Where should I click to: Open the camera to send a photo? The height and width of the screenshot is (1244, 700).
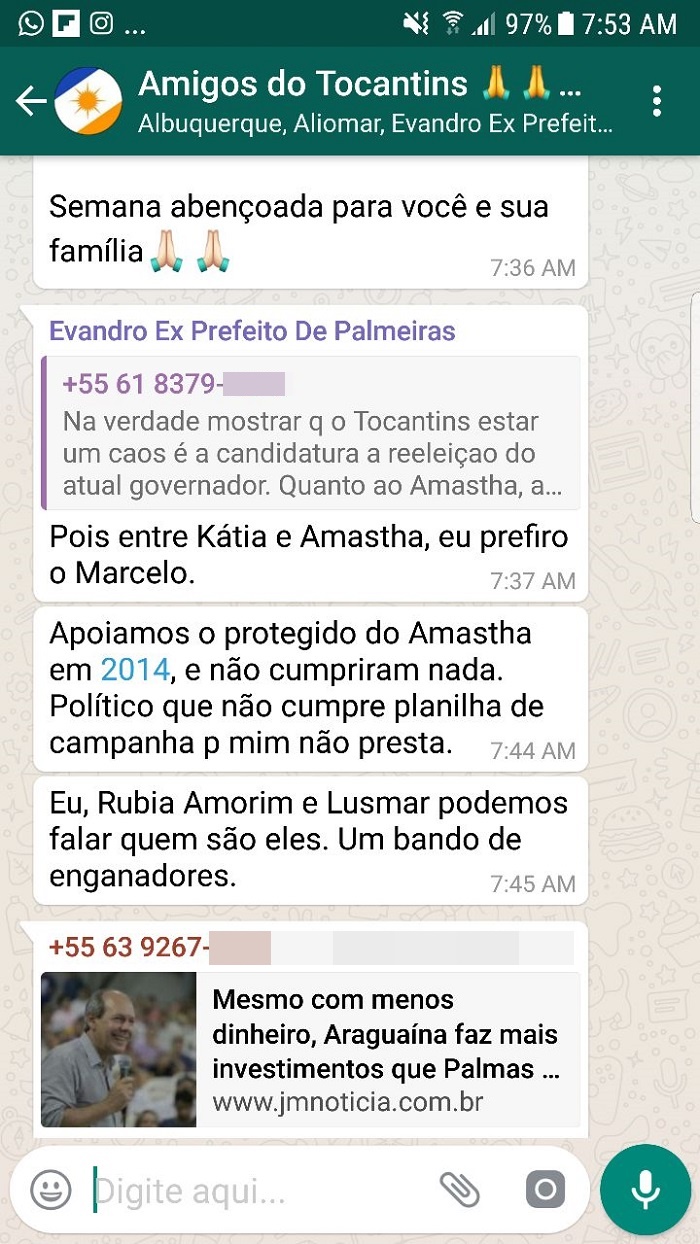pos(545,1190)
